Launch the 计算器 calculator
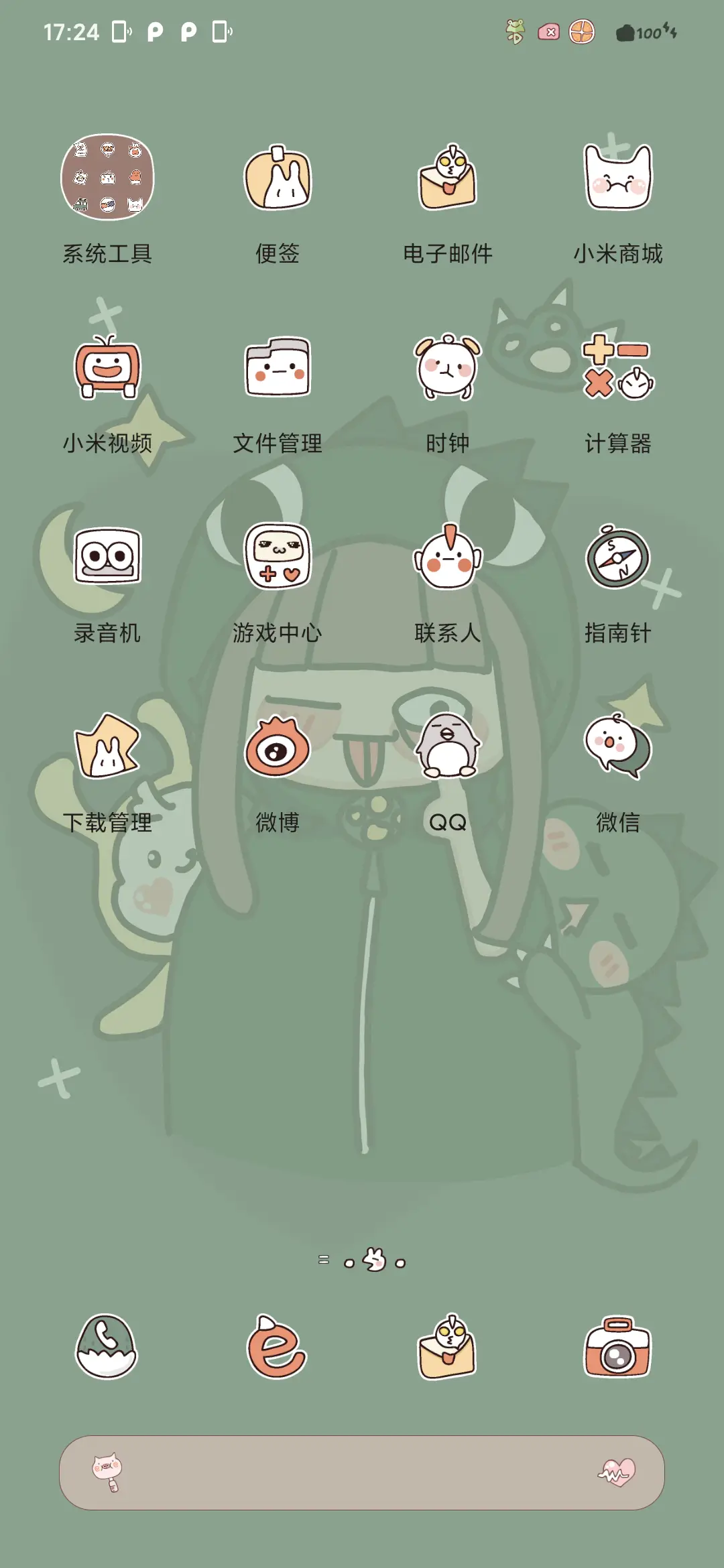Screen dimensions: 724x1568 click(617, 369)
